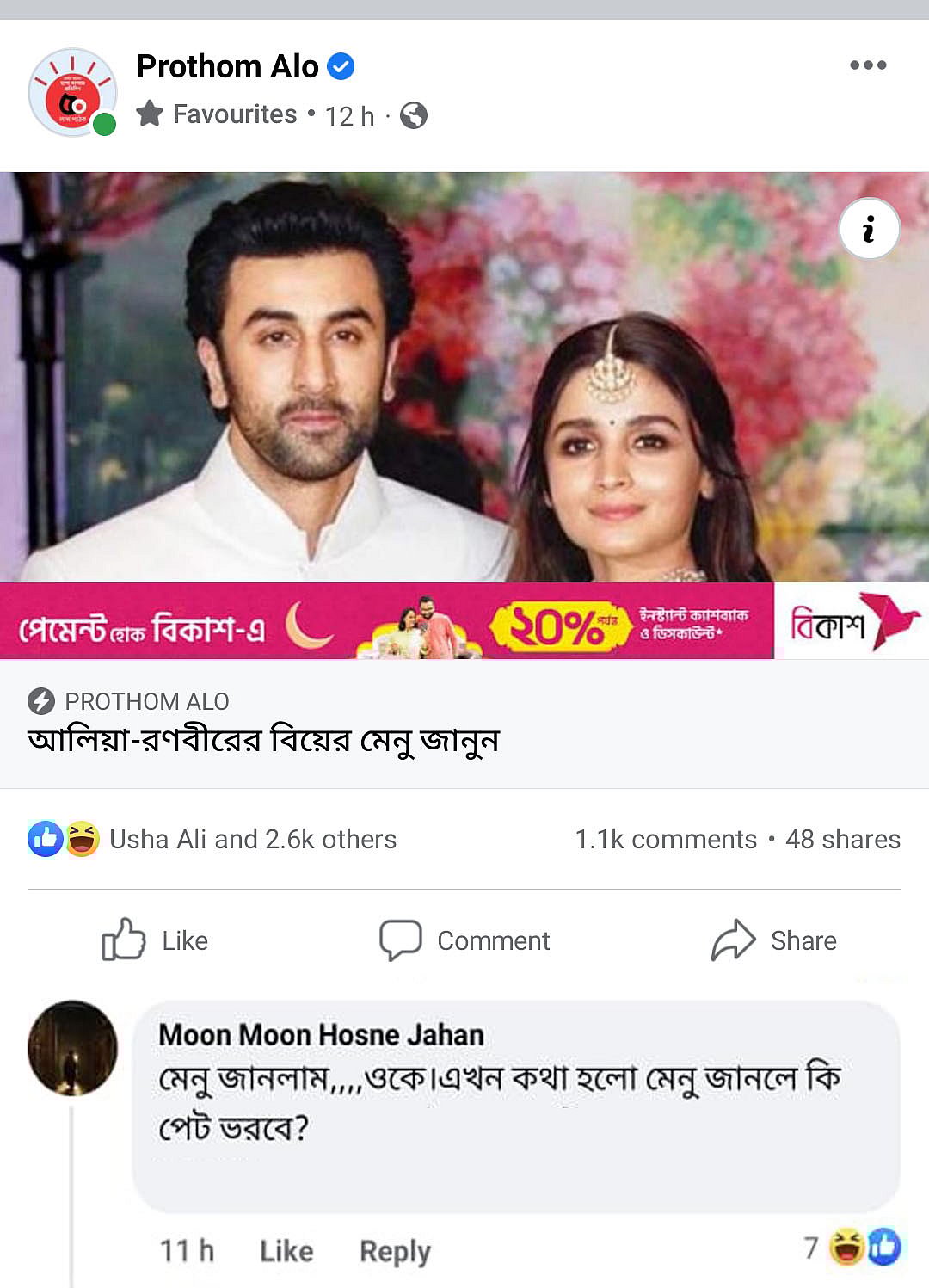View the 7 reactions on Moon Moon's comment
Image resolution: width=929 pixels, height=1288 pixels.
(852, 1247)
